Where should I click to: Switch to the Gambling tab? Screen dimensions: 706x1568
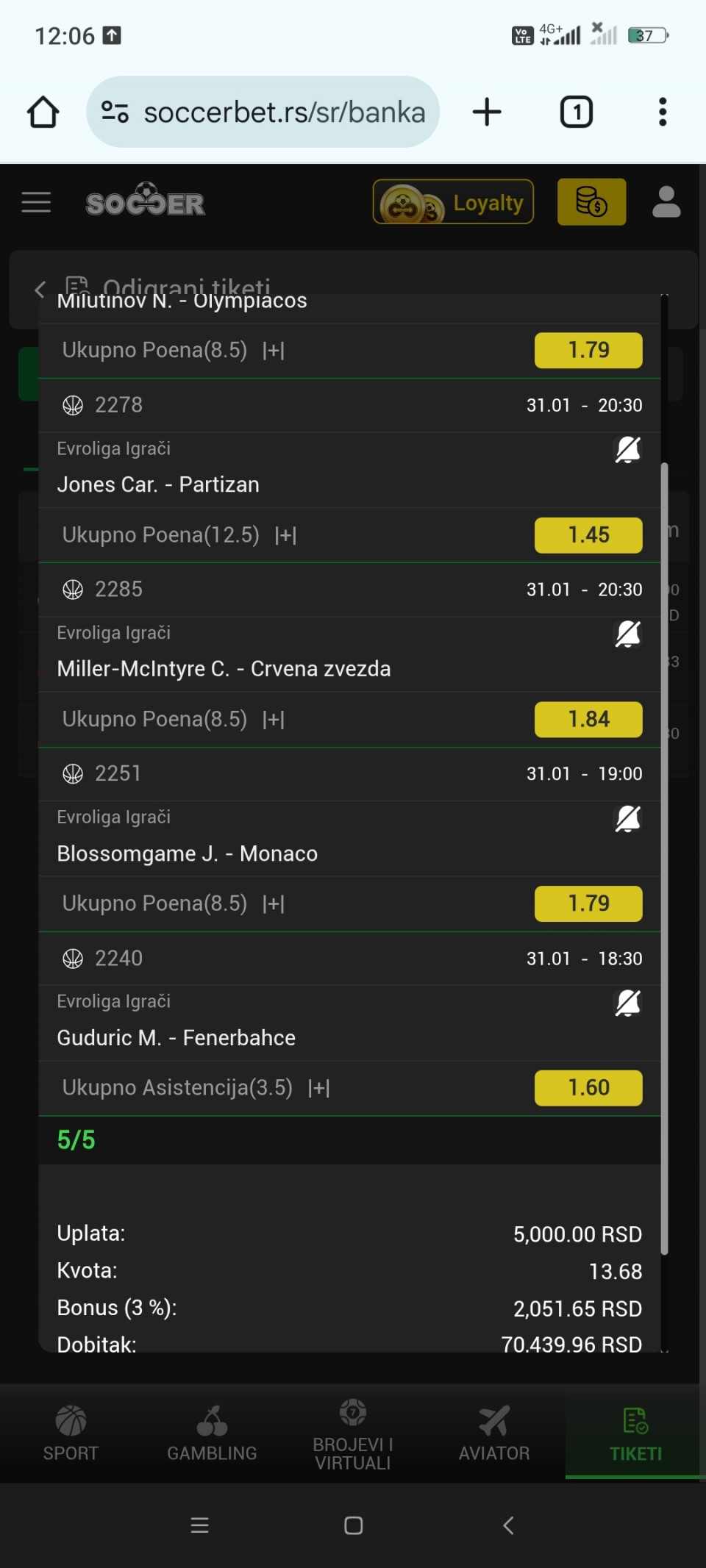[x=212, y=1433]
